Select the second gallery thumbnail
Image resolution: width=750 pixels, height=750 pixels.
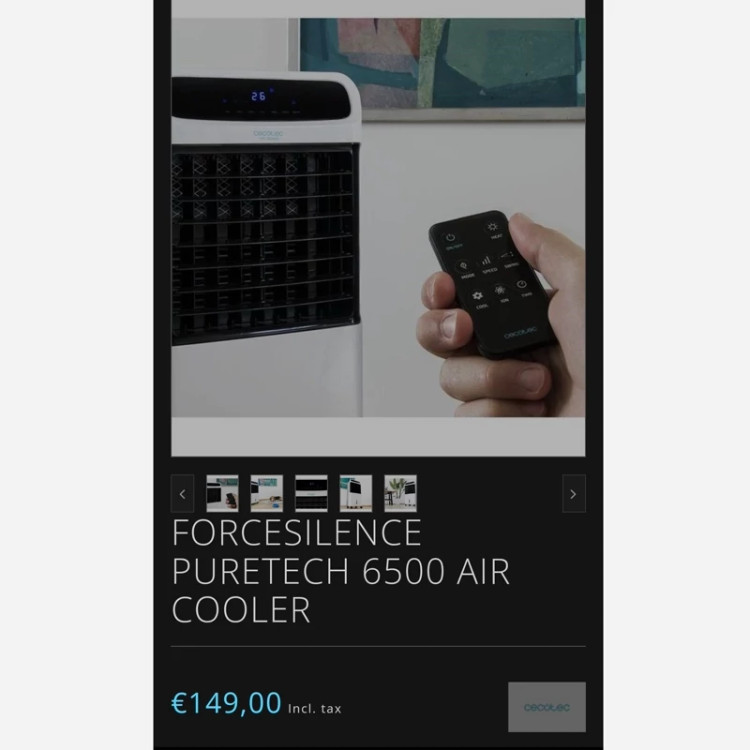(x=266, y=493)
